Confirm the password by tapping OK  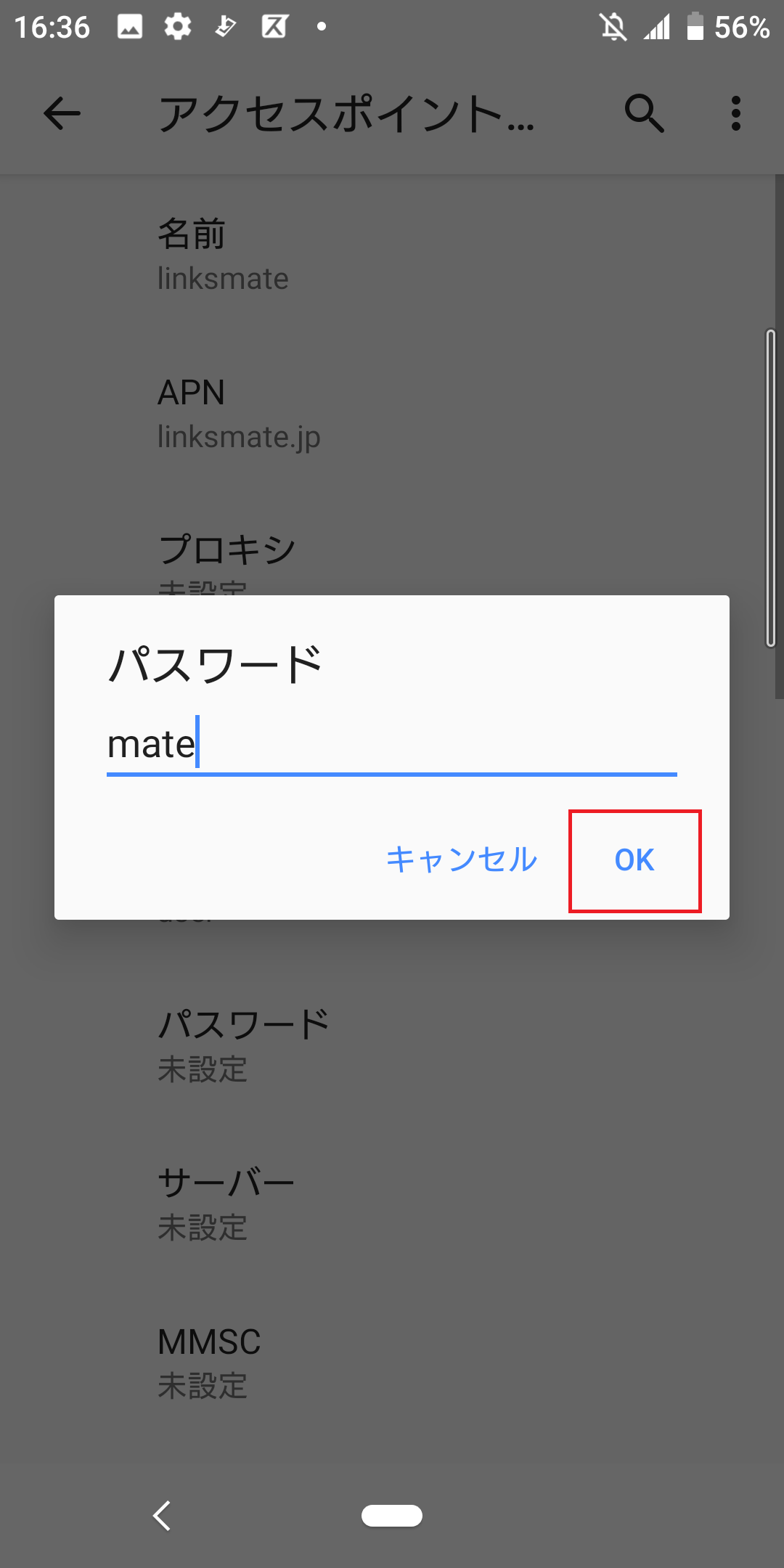[x=634, y=860]
